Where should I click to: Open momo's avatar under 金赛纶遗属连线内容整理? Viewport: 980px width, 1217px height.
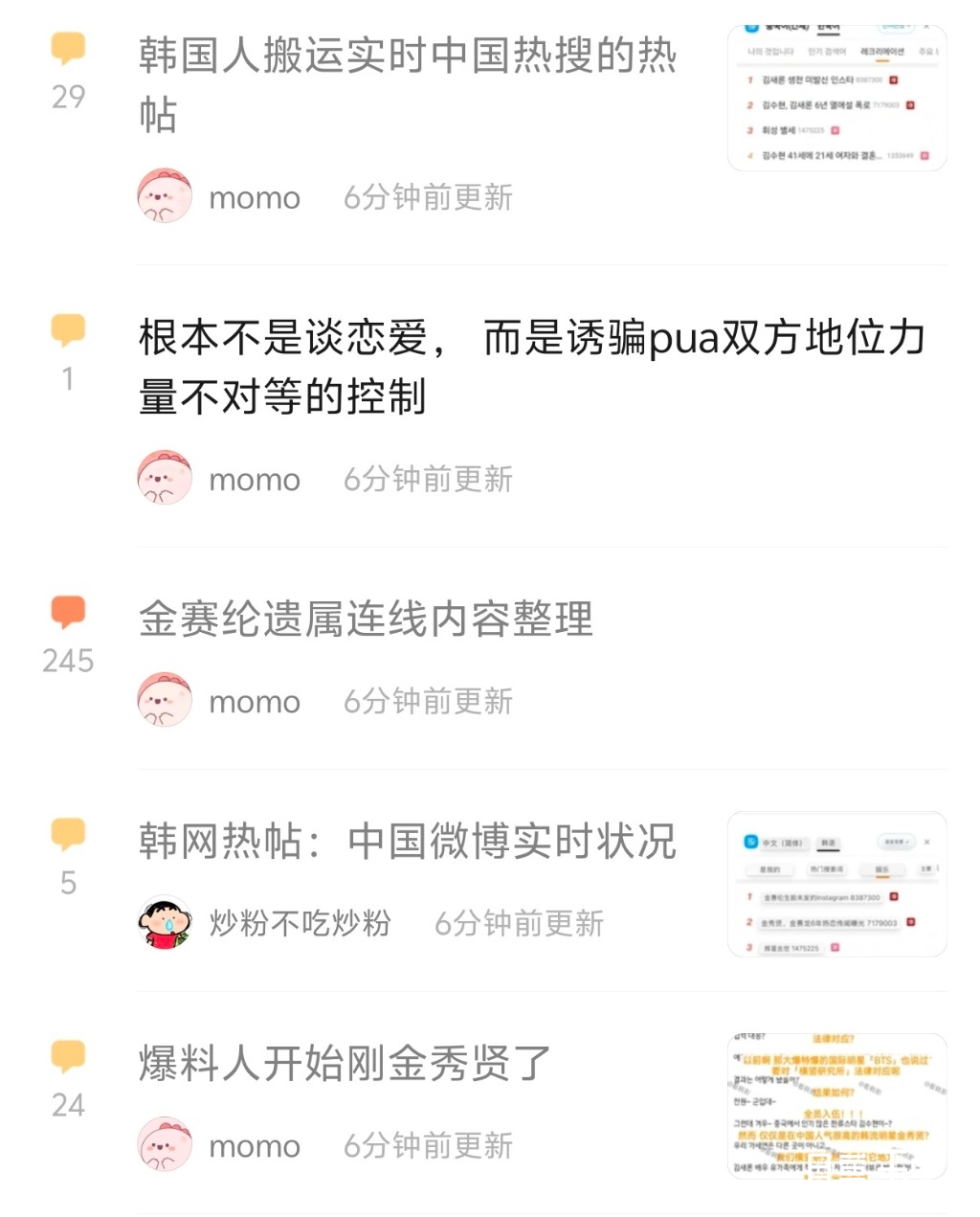click(165, 700)
